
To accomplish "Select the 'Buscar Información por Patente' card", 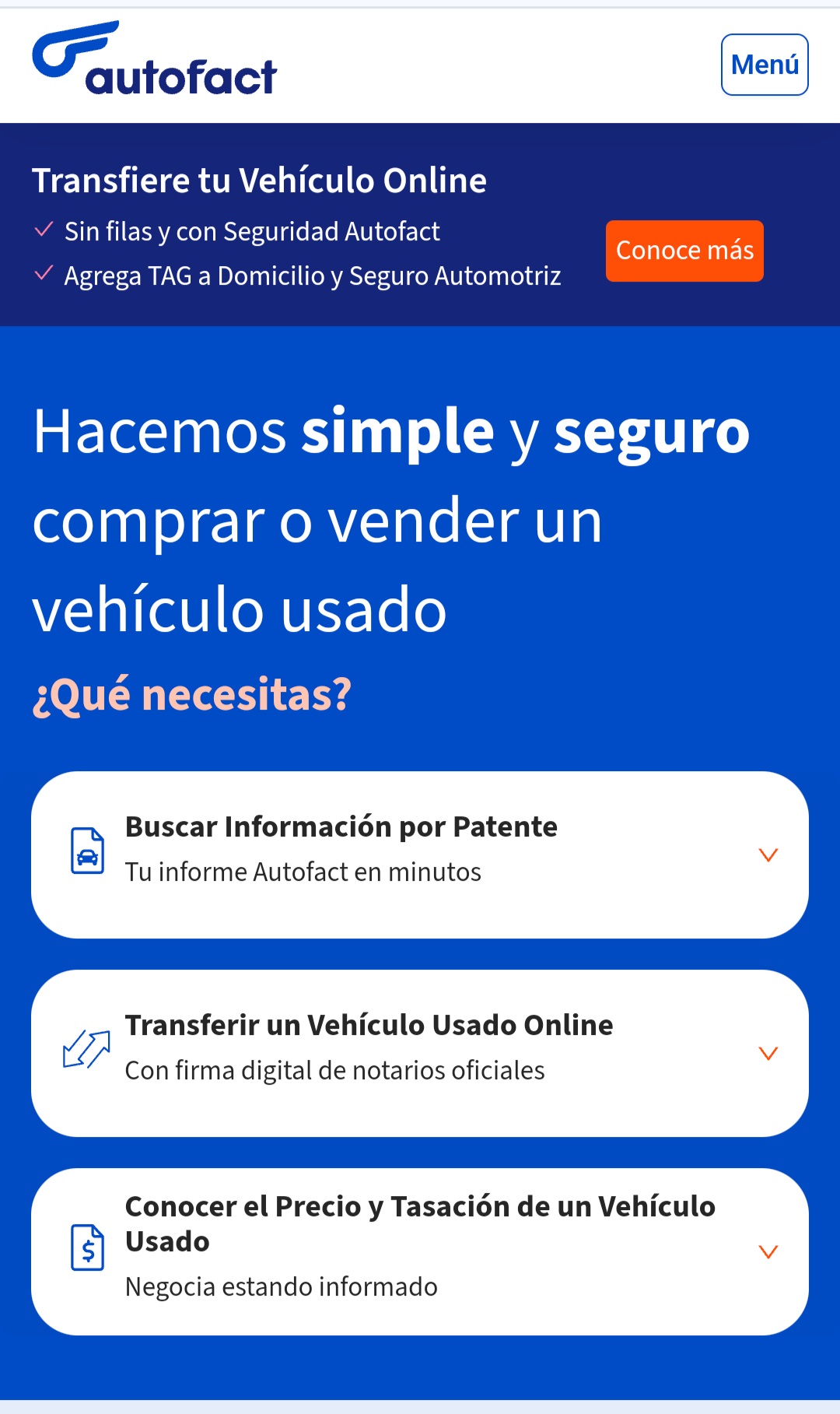I will [420, 854].
